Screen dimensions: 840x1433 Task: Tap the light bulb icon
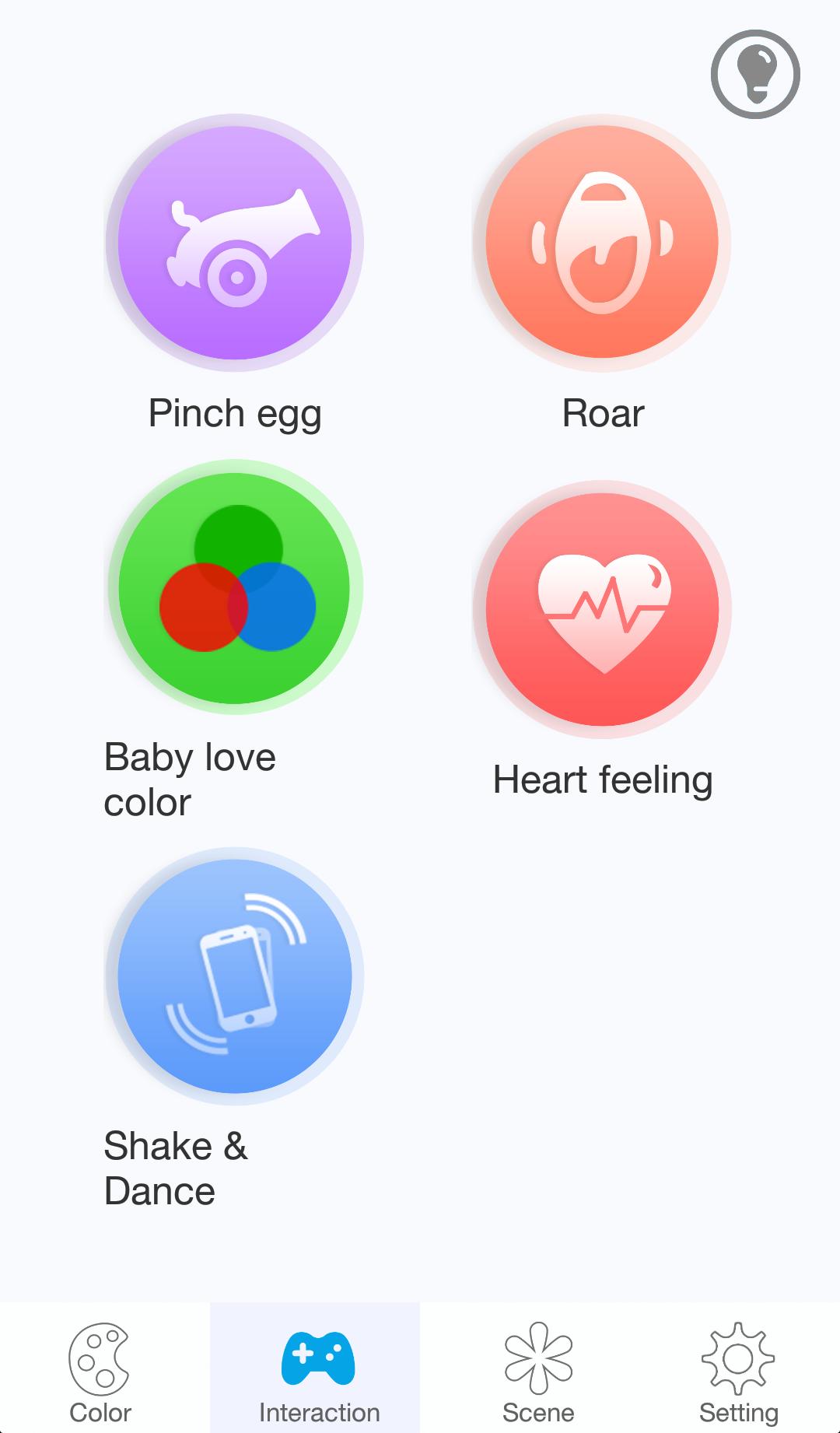(754, 75)
